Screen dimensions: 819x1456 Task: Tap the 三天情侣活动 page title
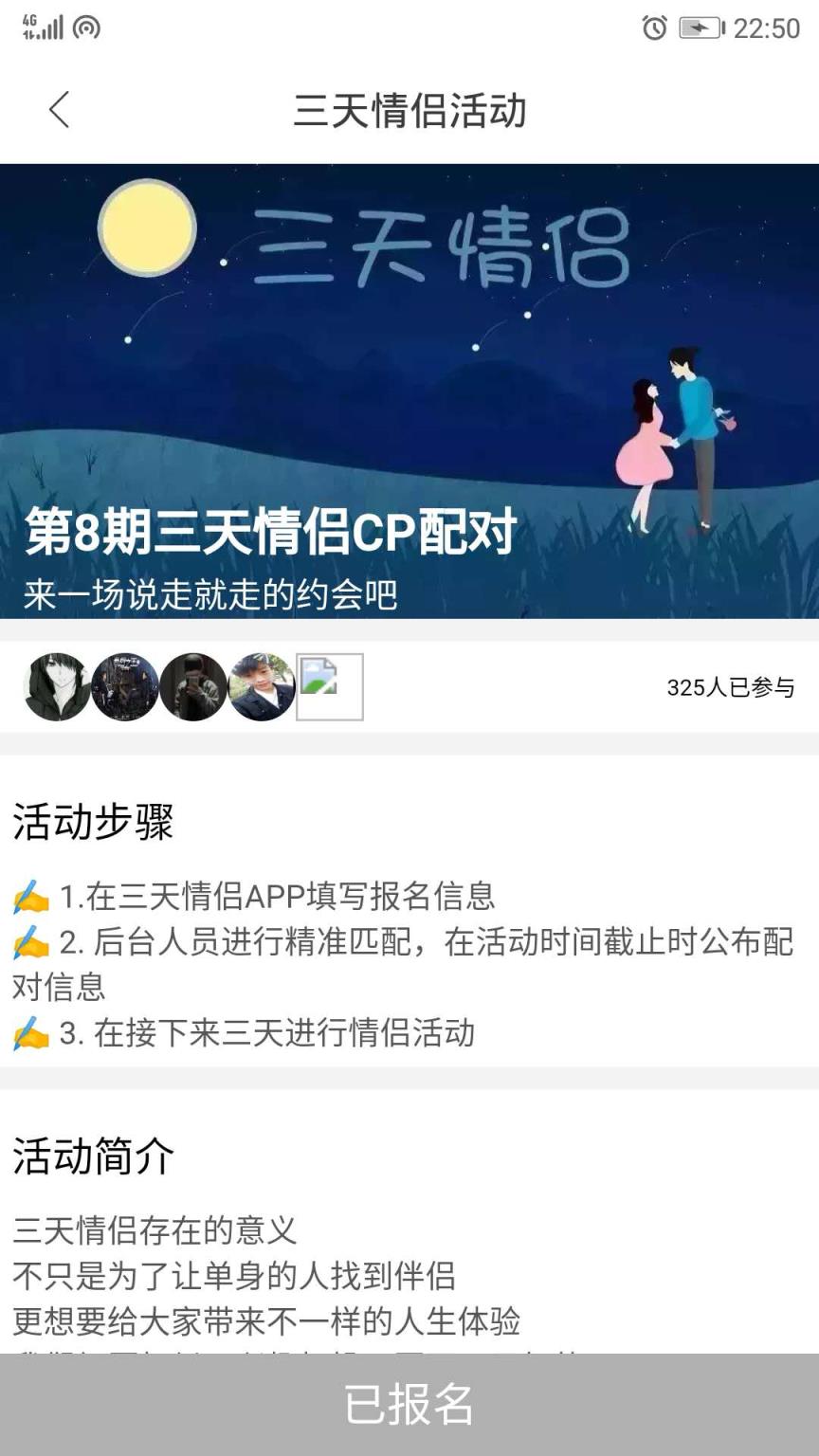(x=409, y=110)
